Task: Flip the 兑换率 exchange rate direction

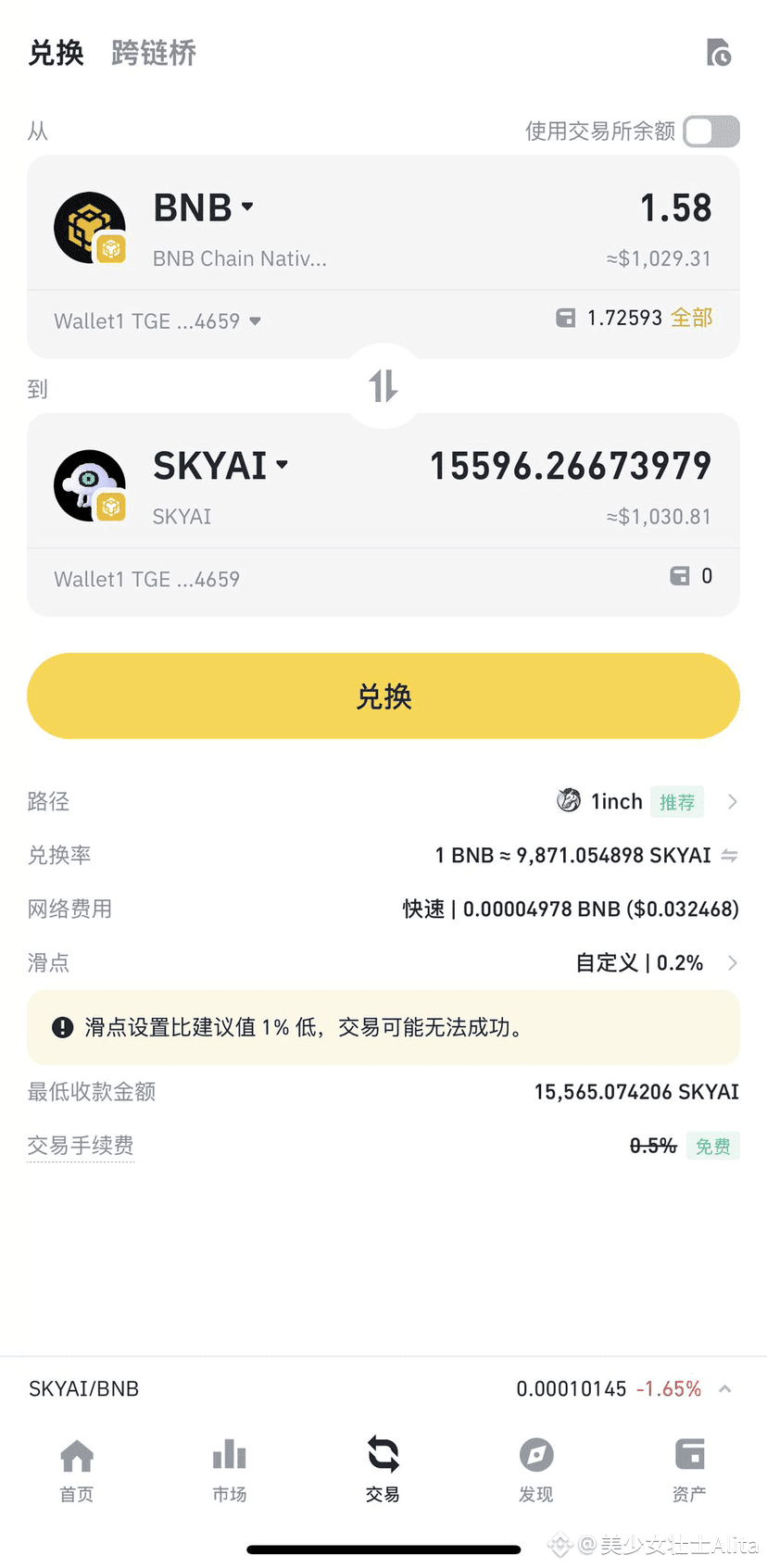Action: click(x=729, y=856)
